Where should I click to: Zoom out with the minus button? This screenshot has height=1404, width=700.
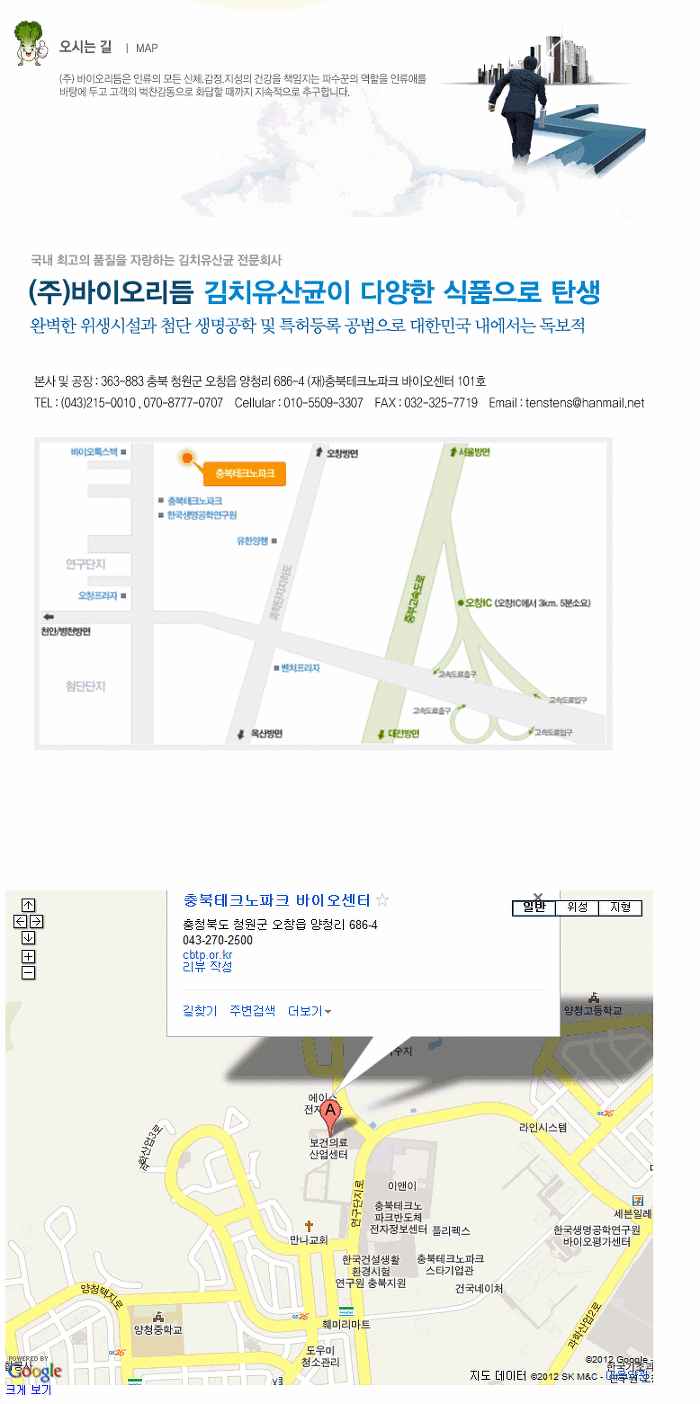tap(28, 972)
